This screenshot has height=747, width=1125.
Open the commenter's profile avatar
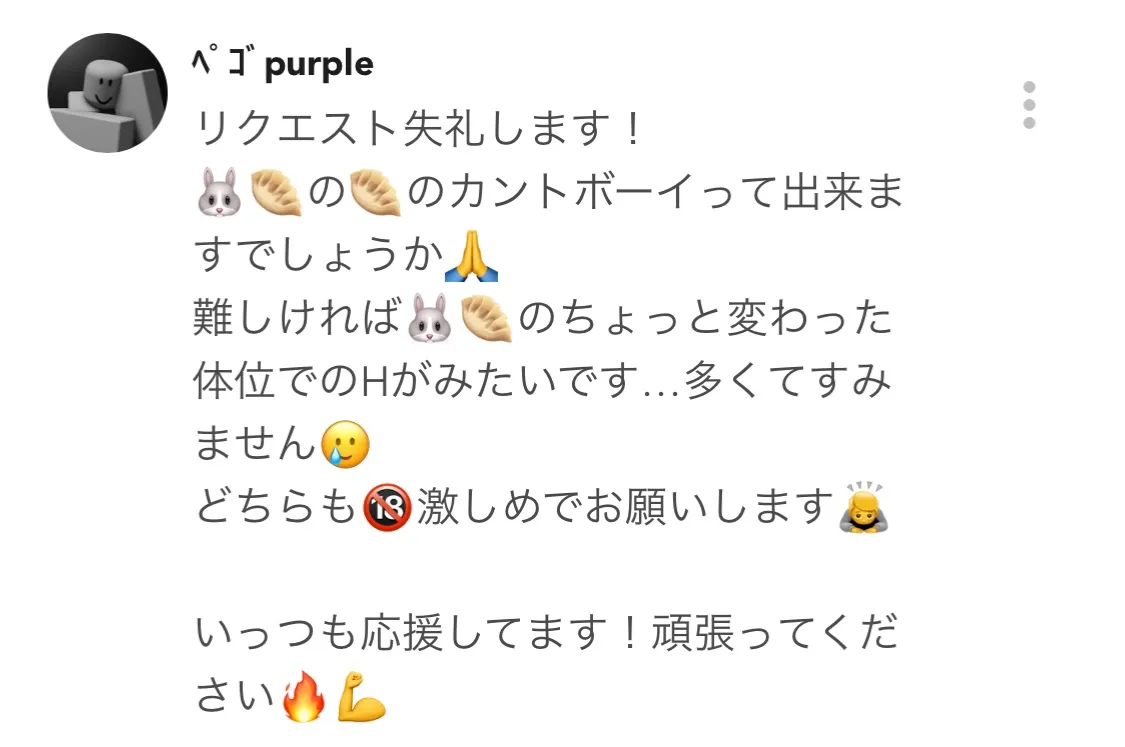coord(107,93)
